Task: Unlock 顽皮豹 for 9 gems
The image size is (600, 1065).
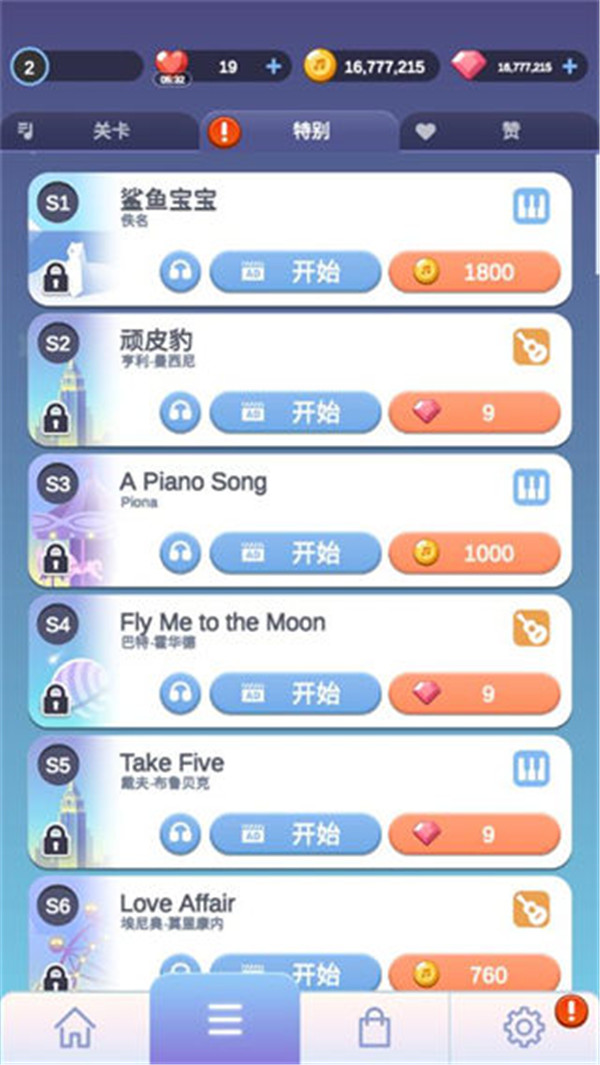Action: click(x=474, y=412)
